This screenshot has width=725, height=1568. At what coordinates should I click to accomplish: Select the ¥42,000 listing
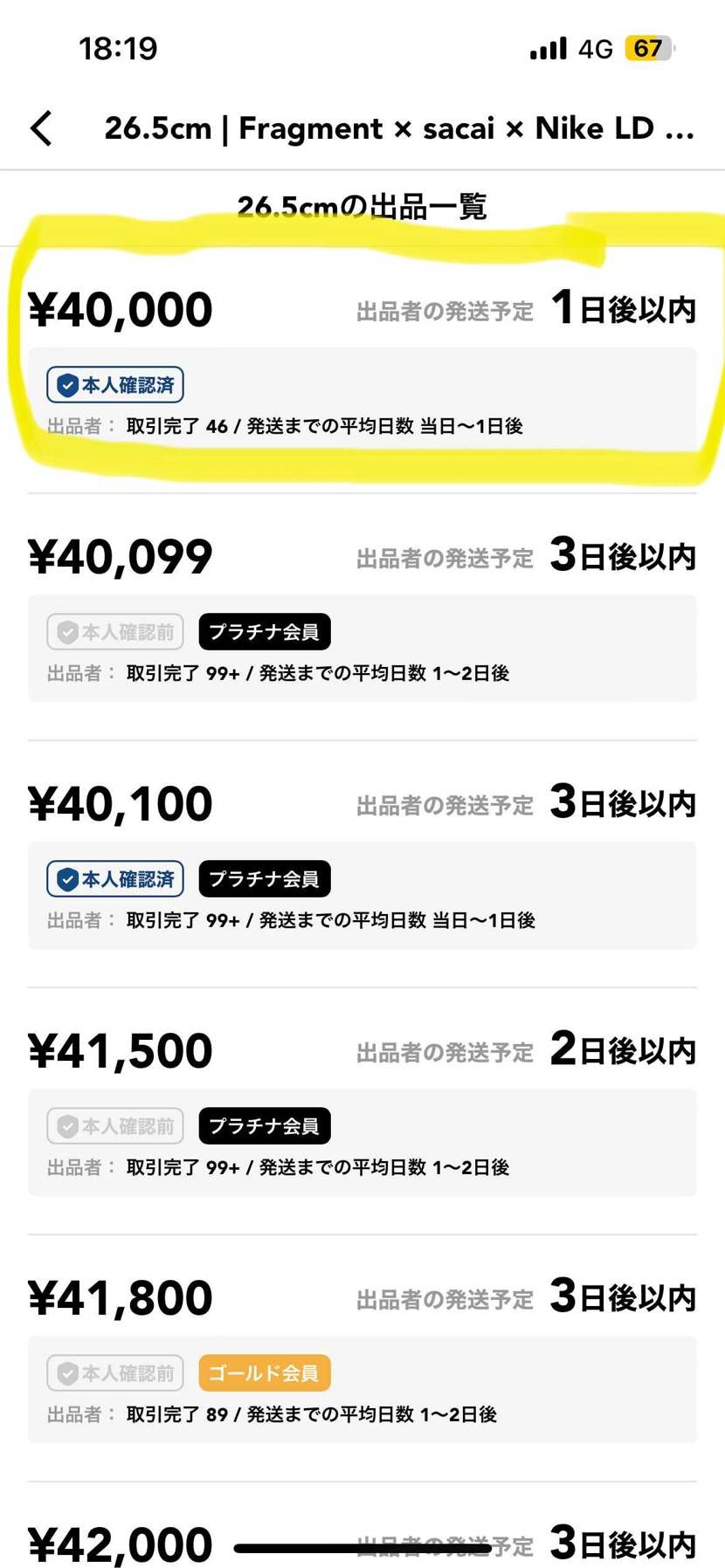[122, 1544]
